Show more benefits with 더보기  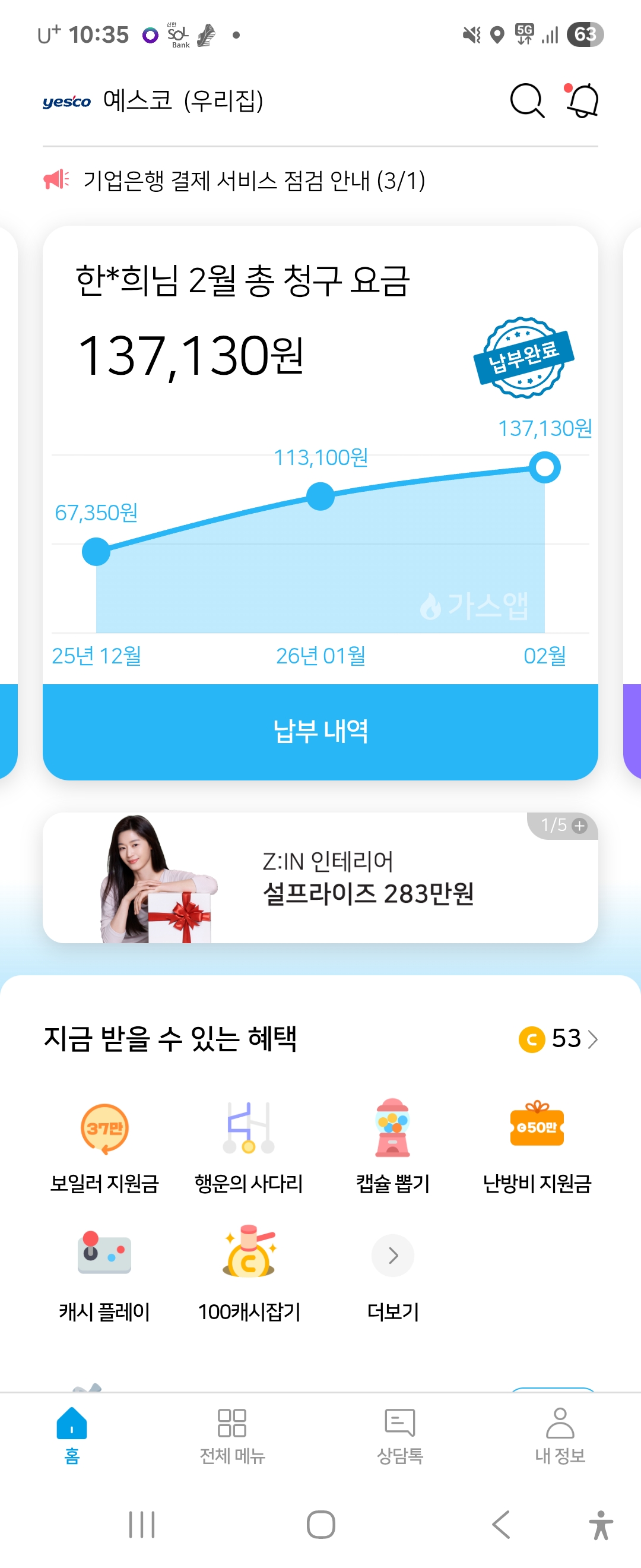tap(393, 1273)
